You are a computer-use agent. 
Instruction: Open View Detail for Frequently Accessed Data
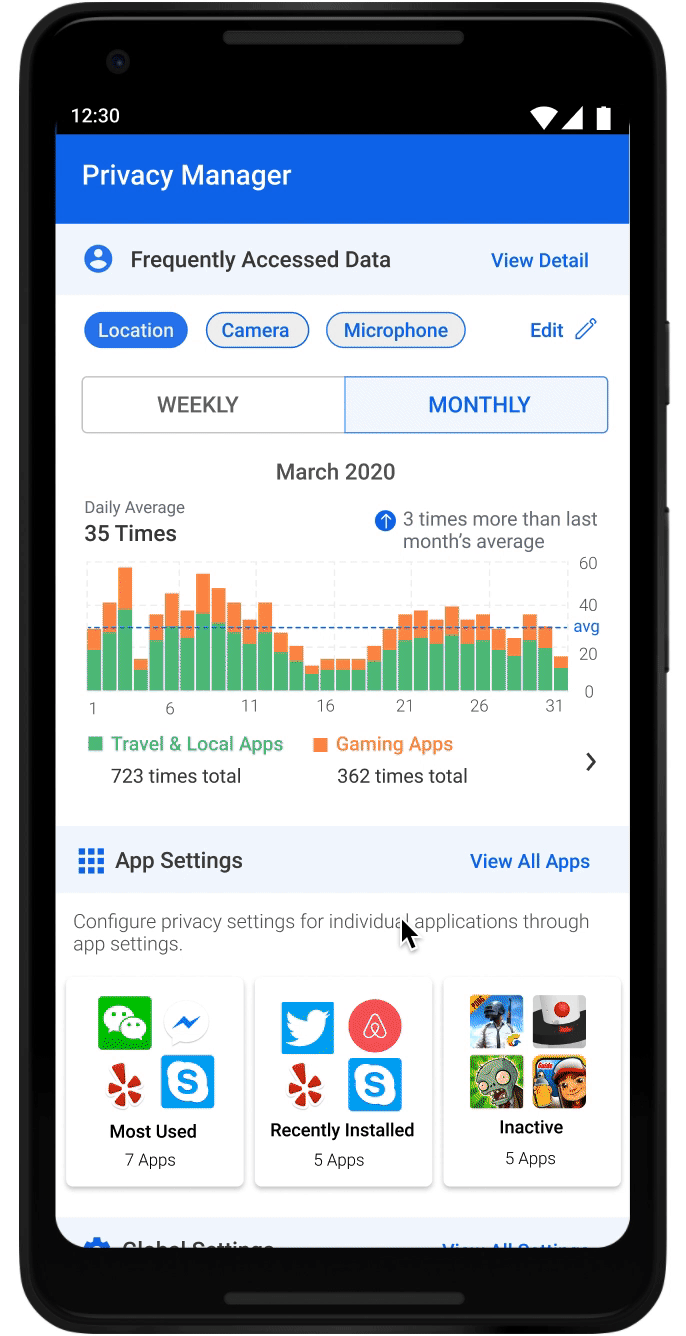click(539, 260)
